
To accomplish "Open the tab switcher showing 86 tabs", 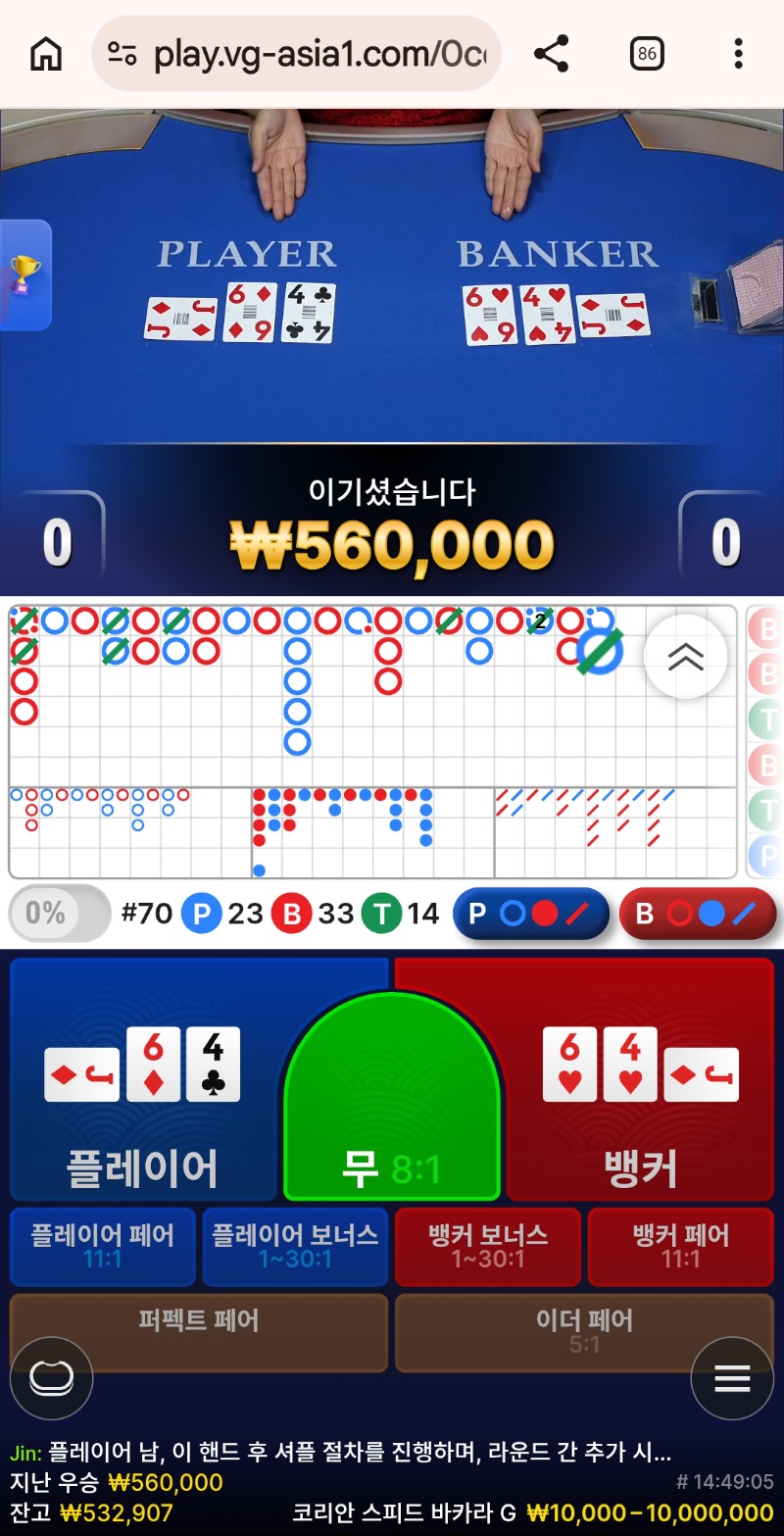I will 647,54.
